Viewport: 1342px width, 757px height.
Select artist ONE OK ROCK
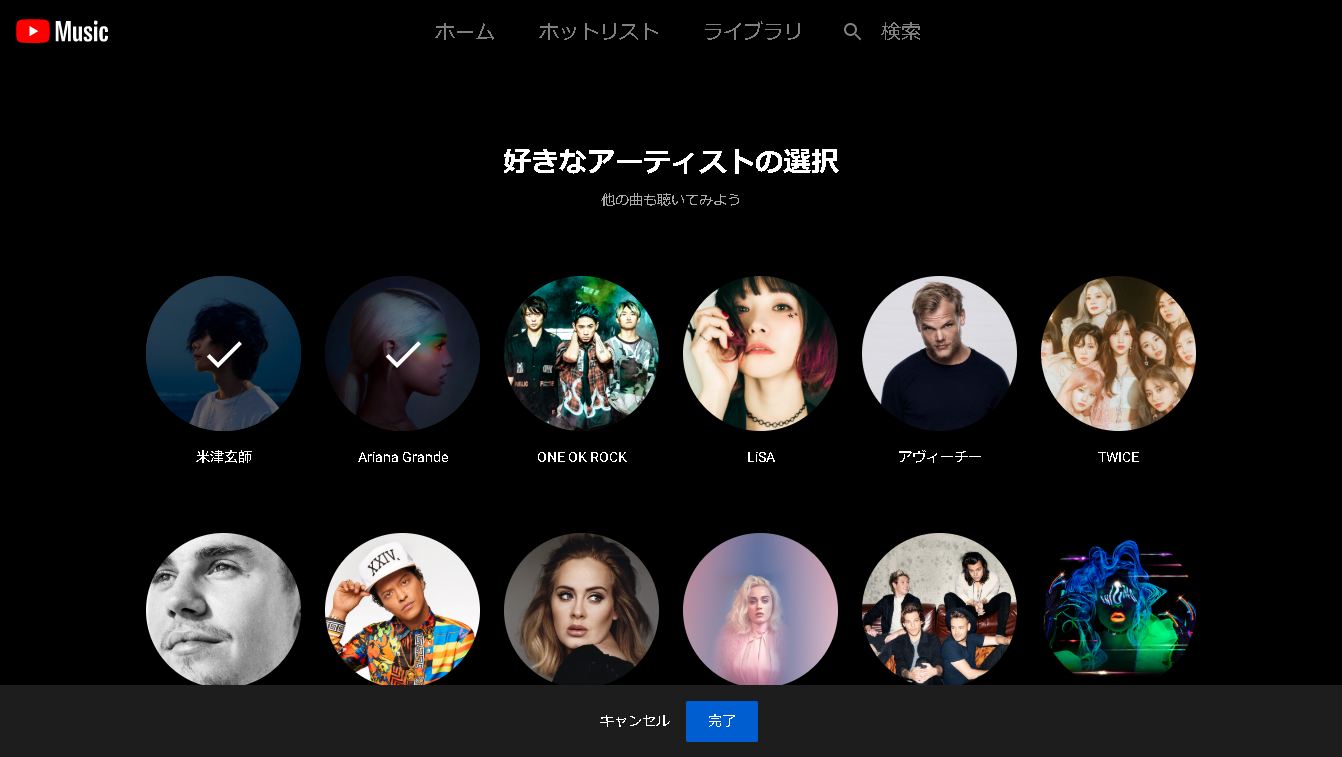tap(581, 353)
